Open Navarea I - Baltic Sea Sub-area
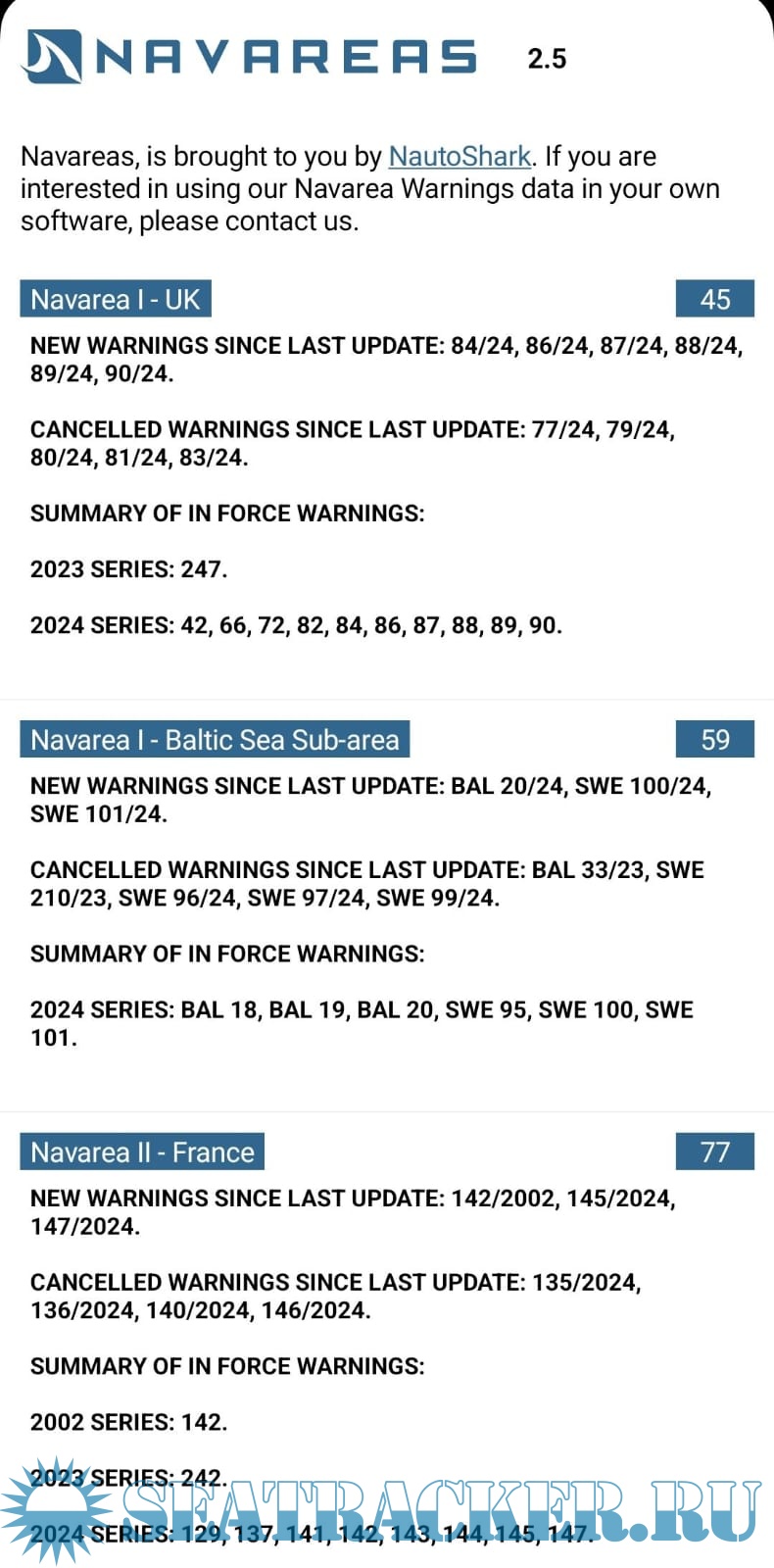The image size is (774, 1568). pos(215,739)
